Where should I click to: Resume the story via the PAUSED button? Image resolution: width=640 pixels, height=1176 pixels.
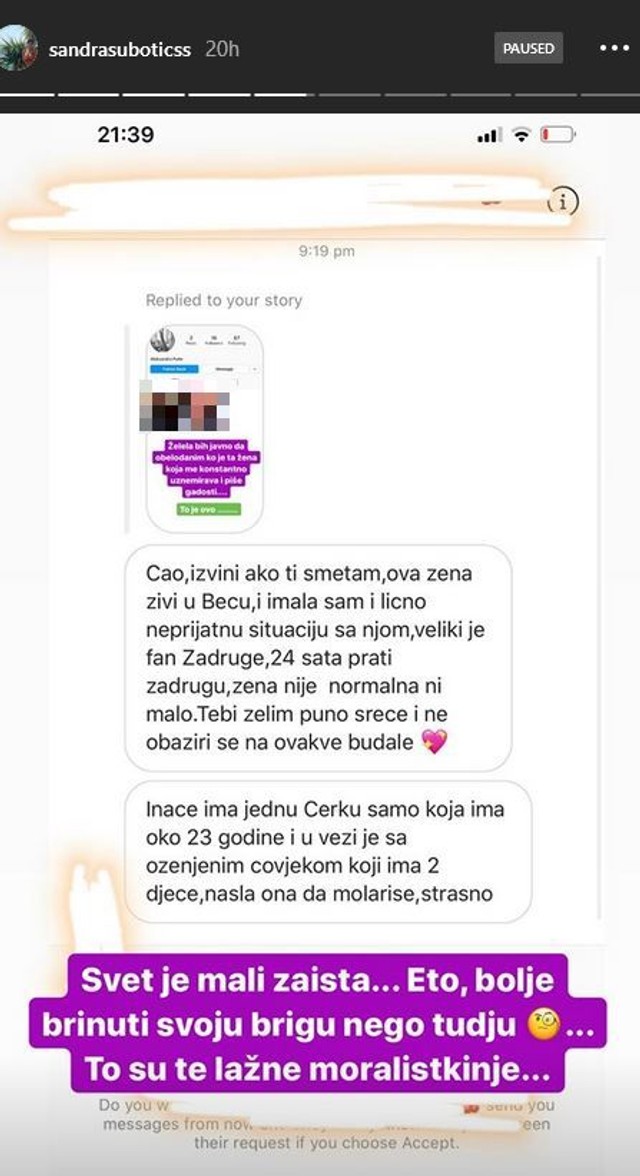coord(529,47)
